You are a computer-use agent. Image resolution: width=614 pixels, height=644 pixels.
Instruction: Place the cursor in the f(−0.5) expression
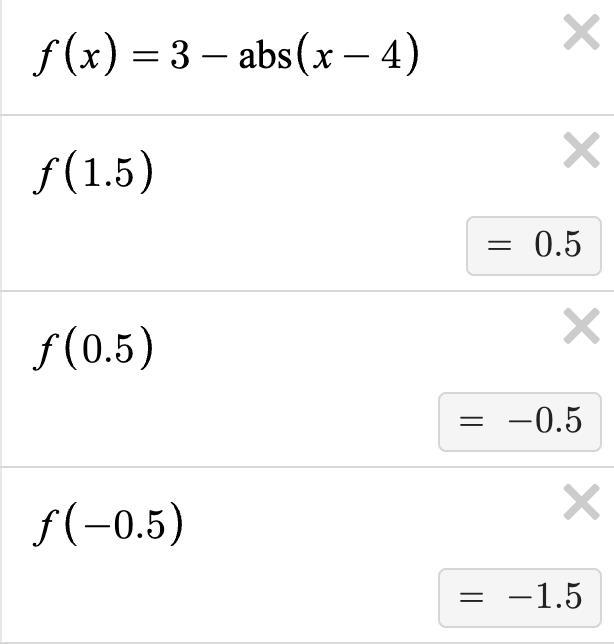tap(109, 525)
